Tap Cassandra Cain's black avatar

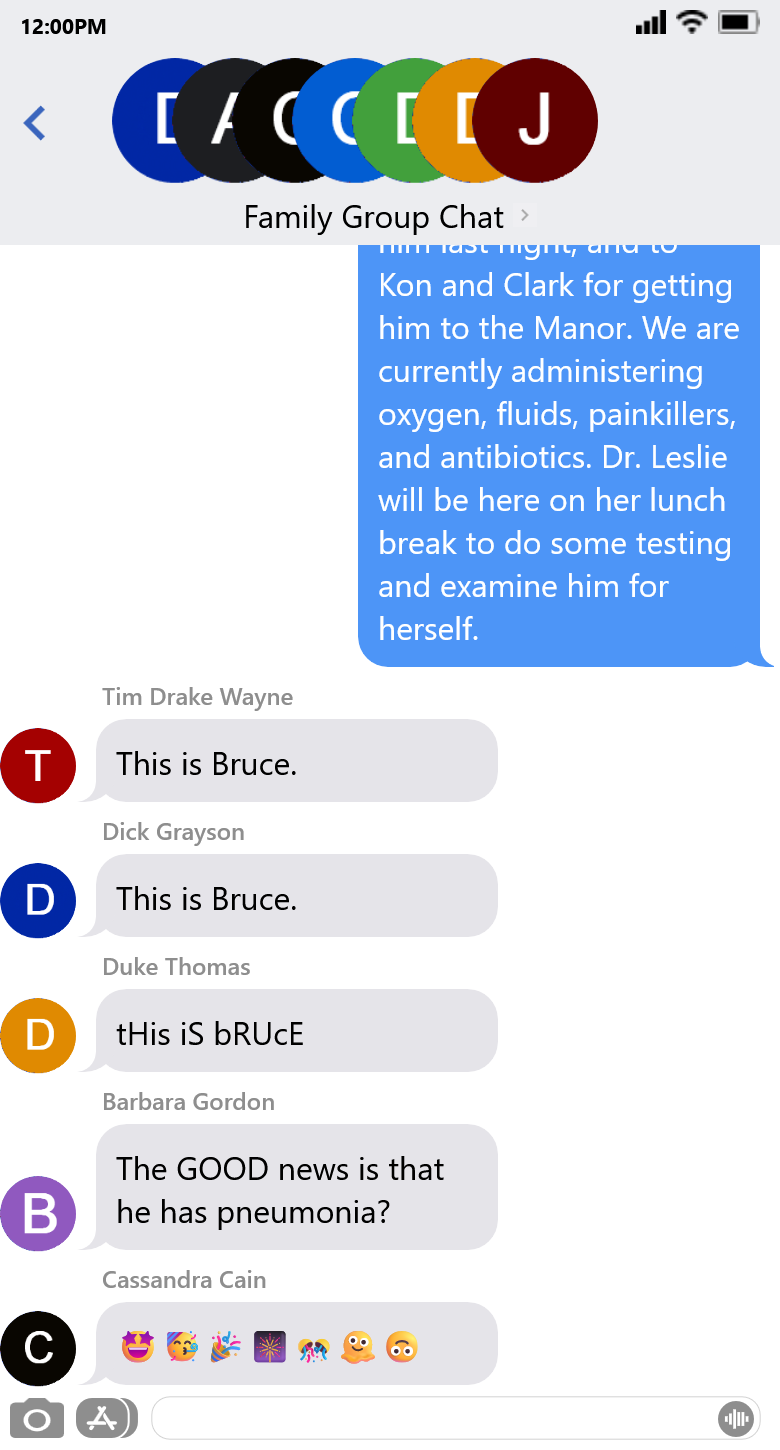point(38,1348)
